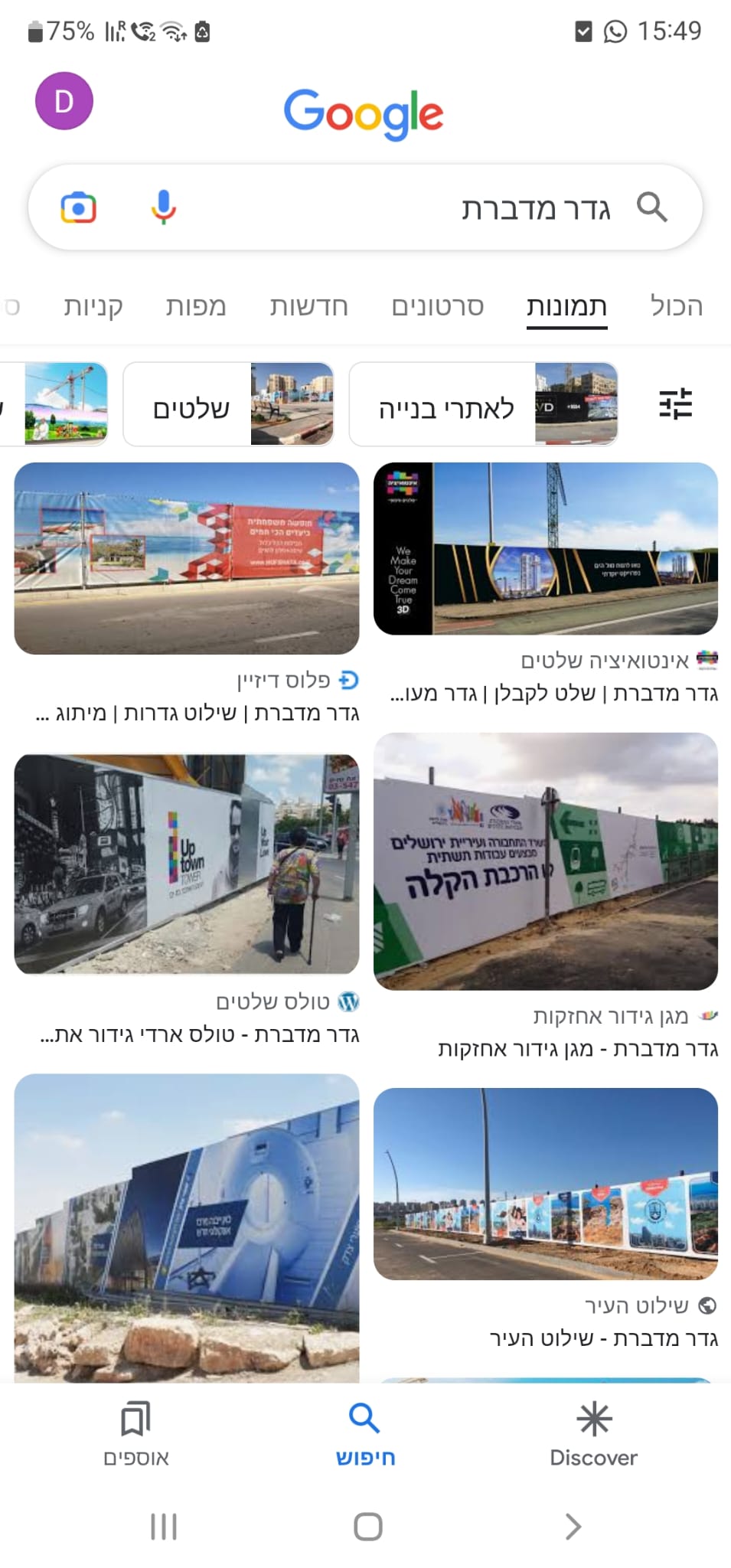Screen dimensions: 731x1568
Task: Go to the Discover tab
Action: click(x=593, y=1433)
